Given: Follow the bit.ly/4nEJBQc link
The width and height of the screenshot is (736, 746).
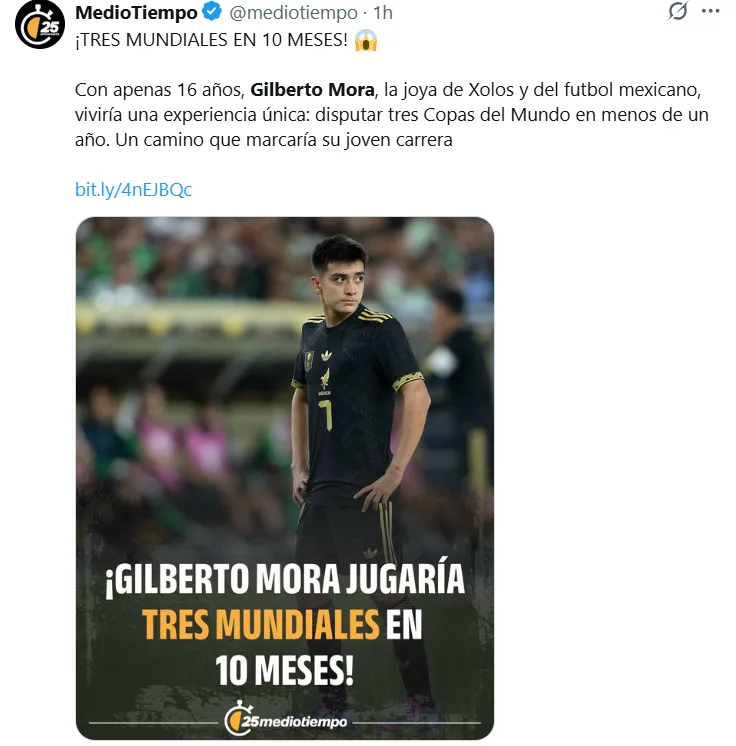Looking at the screenshot, I should (x=133, y=190).
